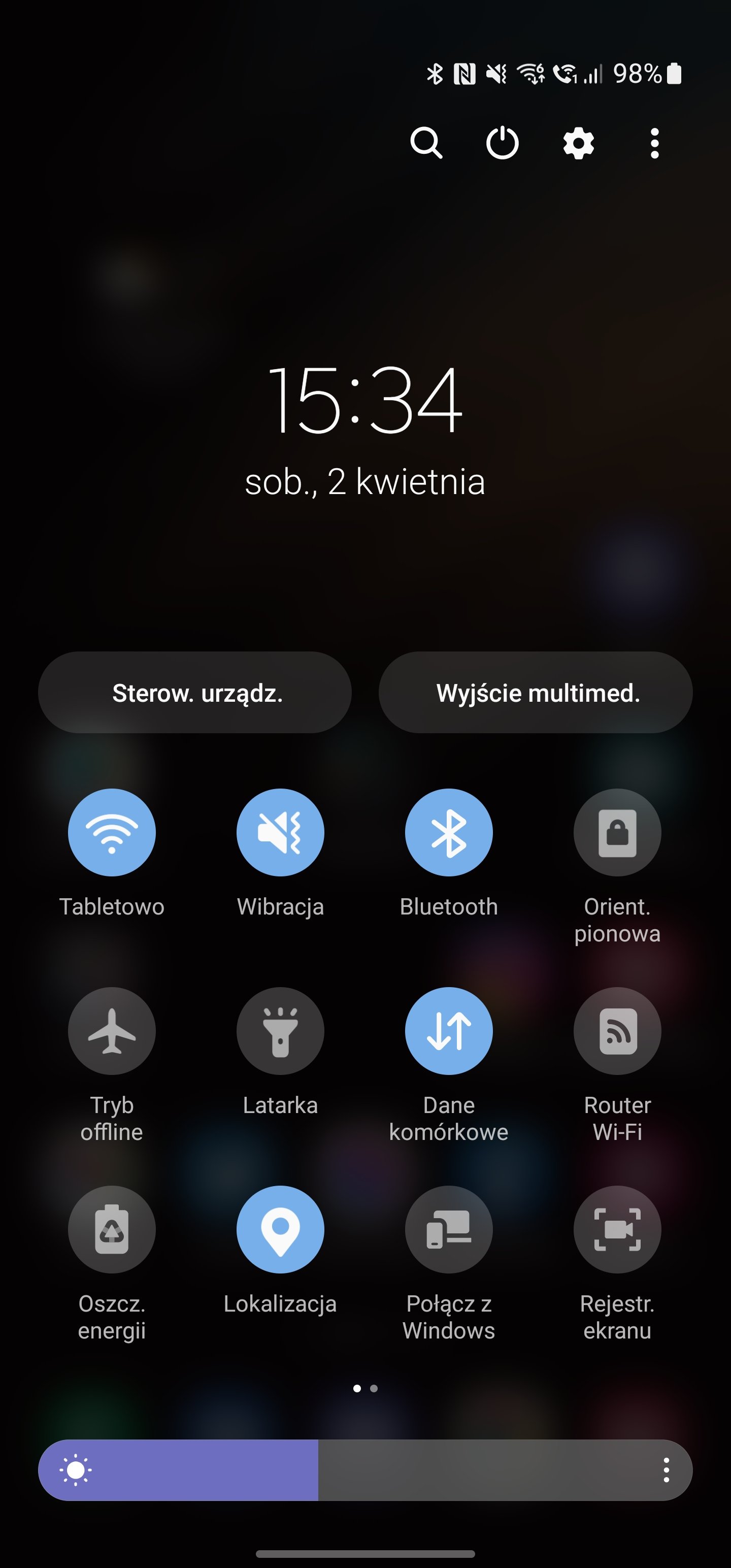This screenshot has height=1568, width=731.
Task: Toggle Wi-Fi Tabletowo off
Action: 112,832
